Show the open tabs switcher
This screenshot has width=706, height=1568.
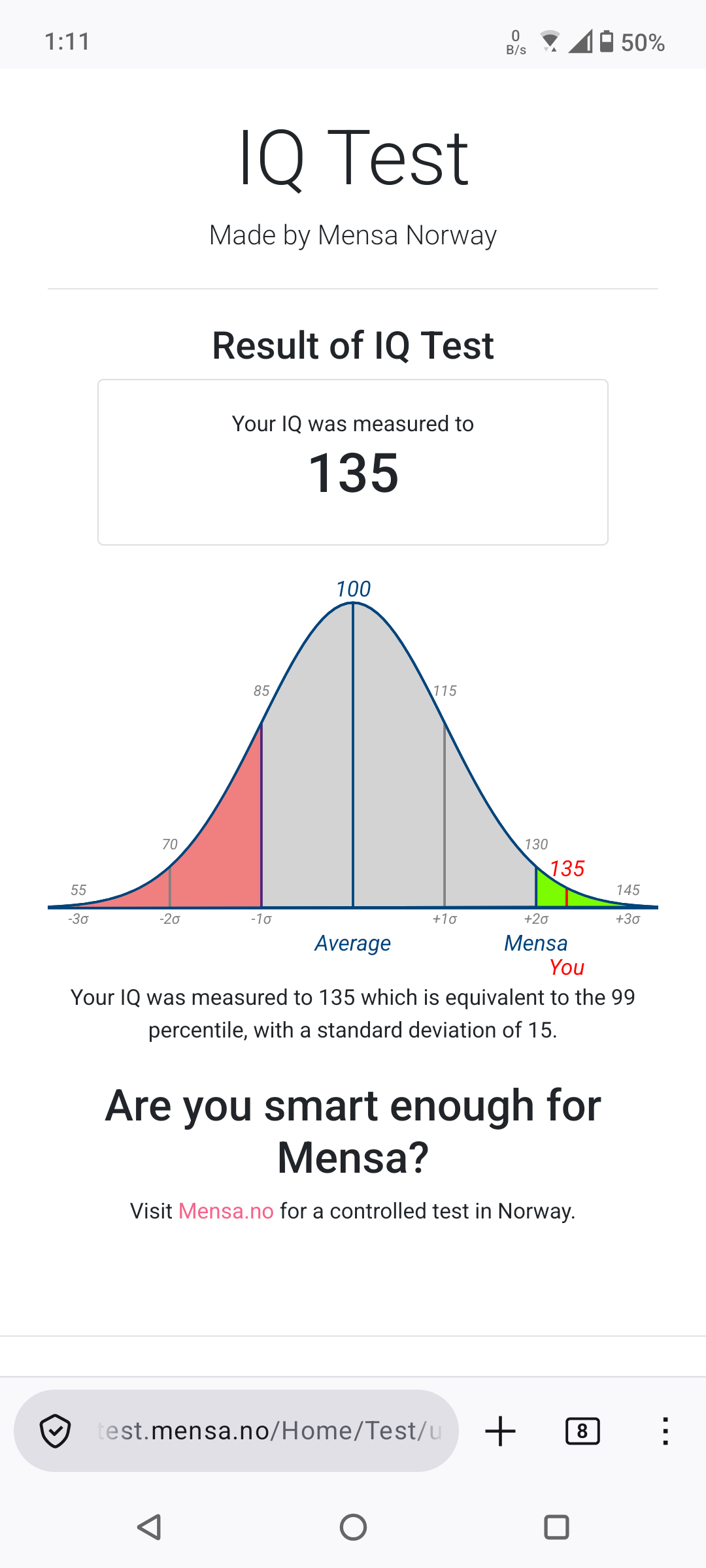tap(582, 1431)
